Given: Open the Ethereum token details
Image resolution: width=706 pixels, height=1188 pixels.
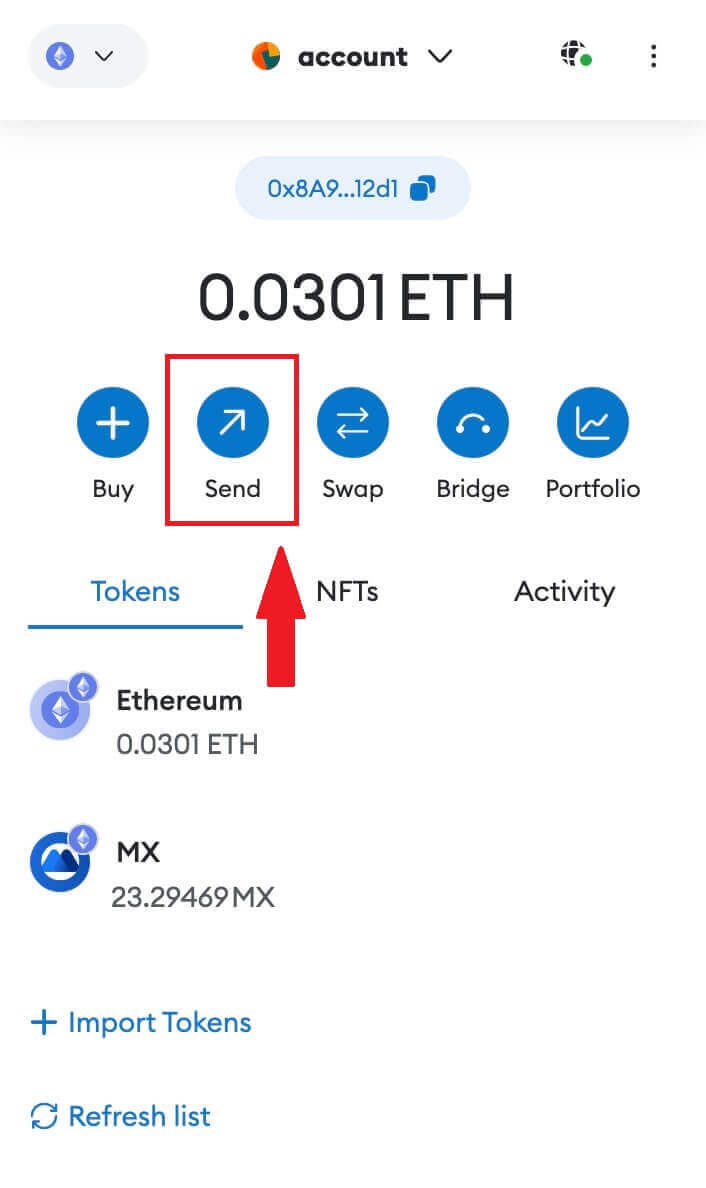Looking at the screenshot, I should click(178, 720).
